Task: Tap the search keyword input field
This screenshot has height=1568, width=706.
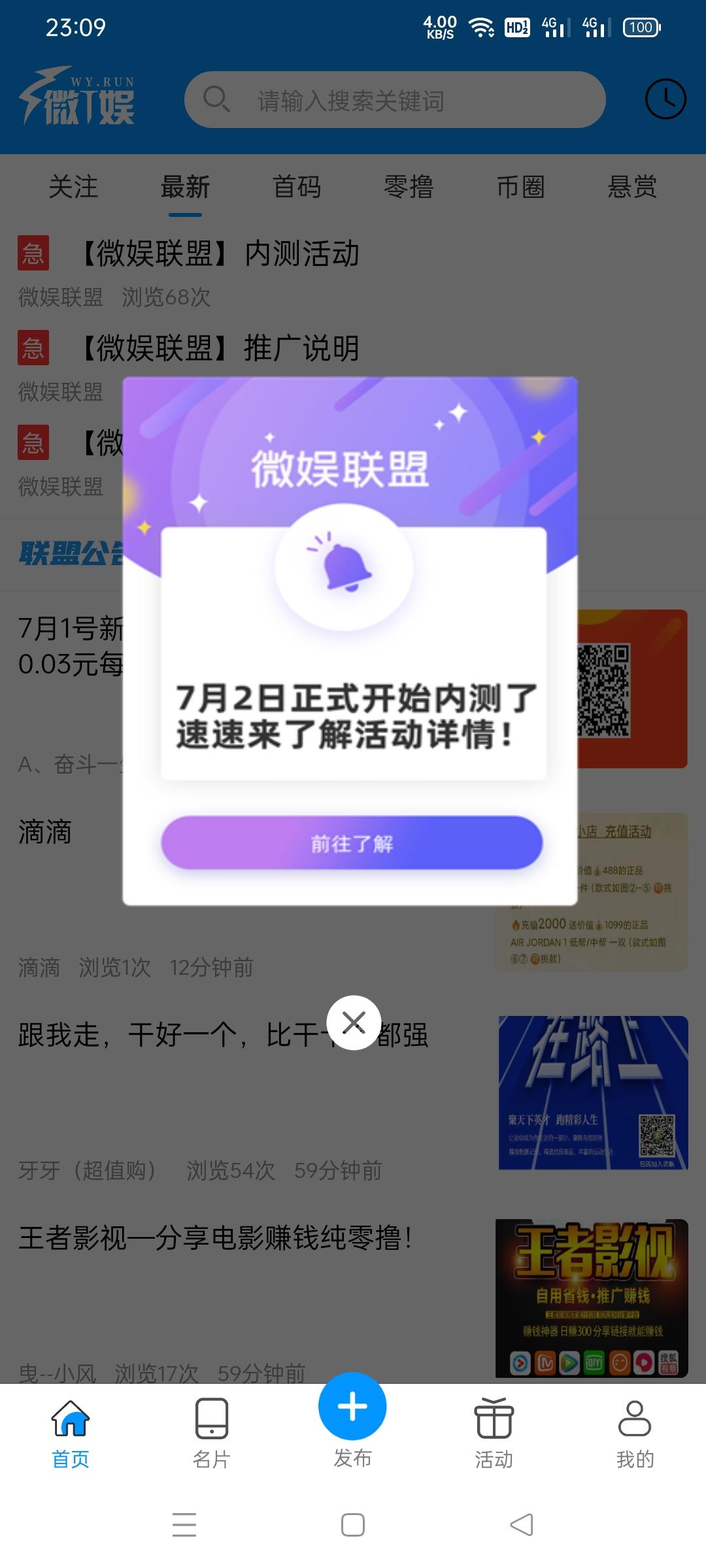Action: point(405,101)
